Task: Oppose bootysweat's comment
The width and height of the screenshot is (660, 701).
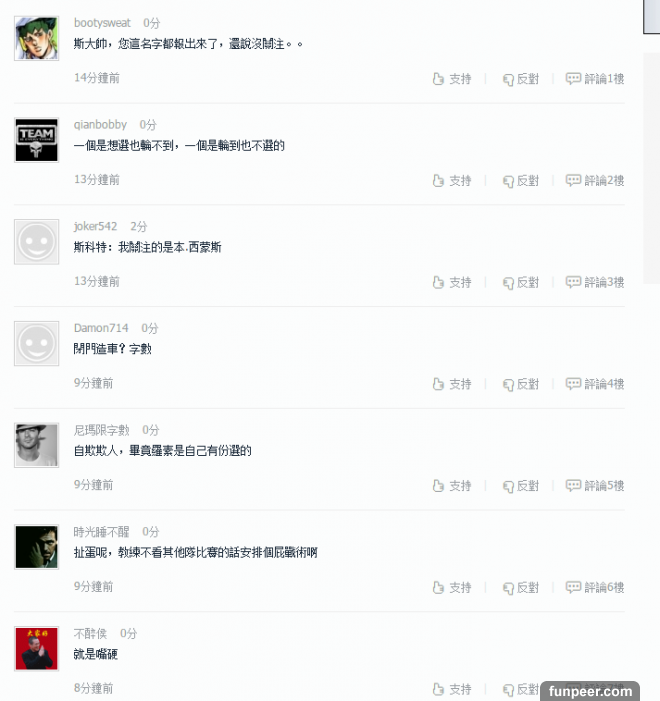Action: [x=520, y=79]
